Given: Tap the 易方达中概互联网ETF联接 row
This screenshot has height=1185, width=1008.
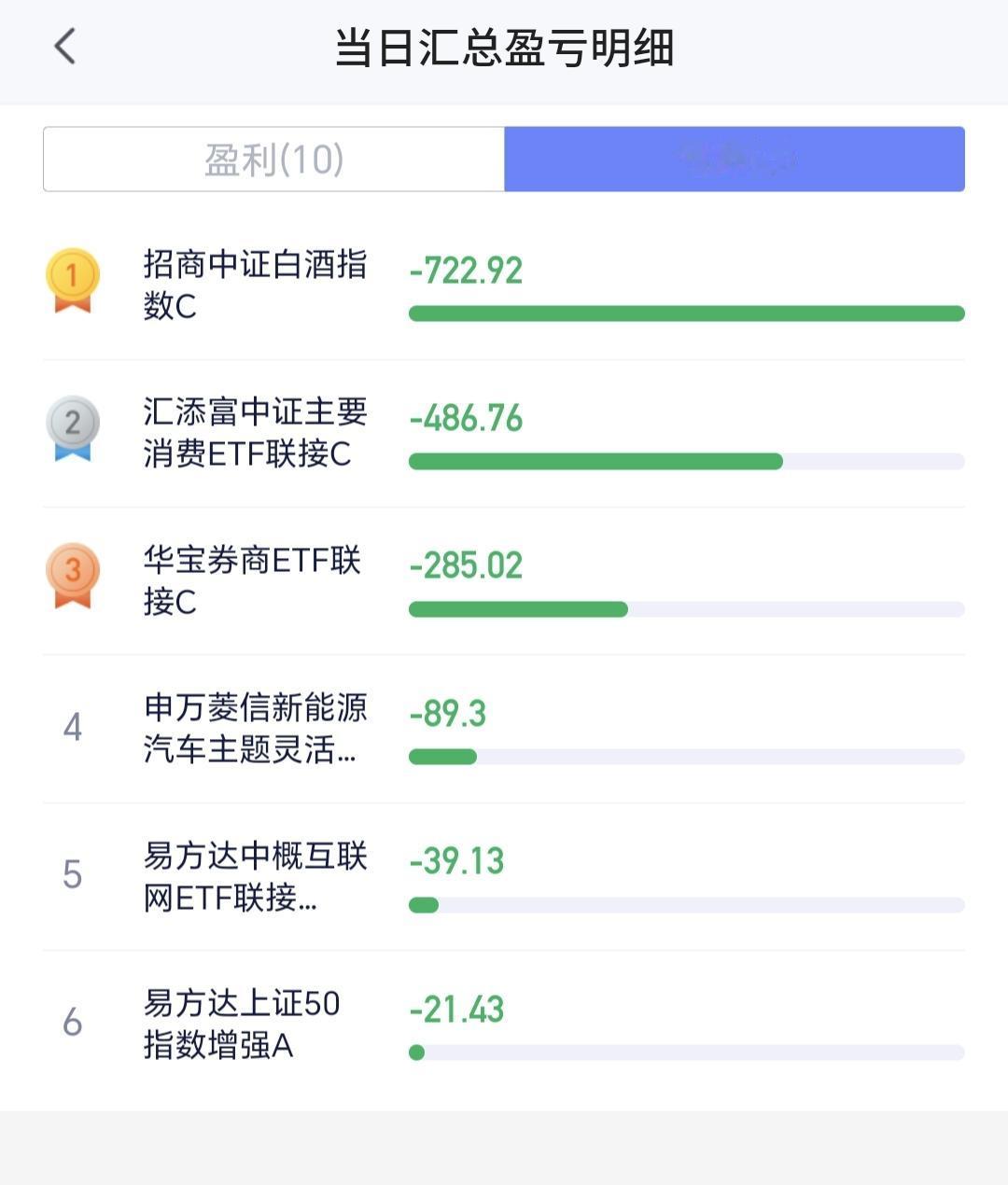Looking at the screenshot, I should [504, 877].
